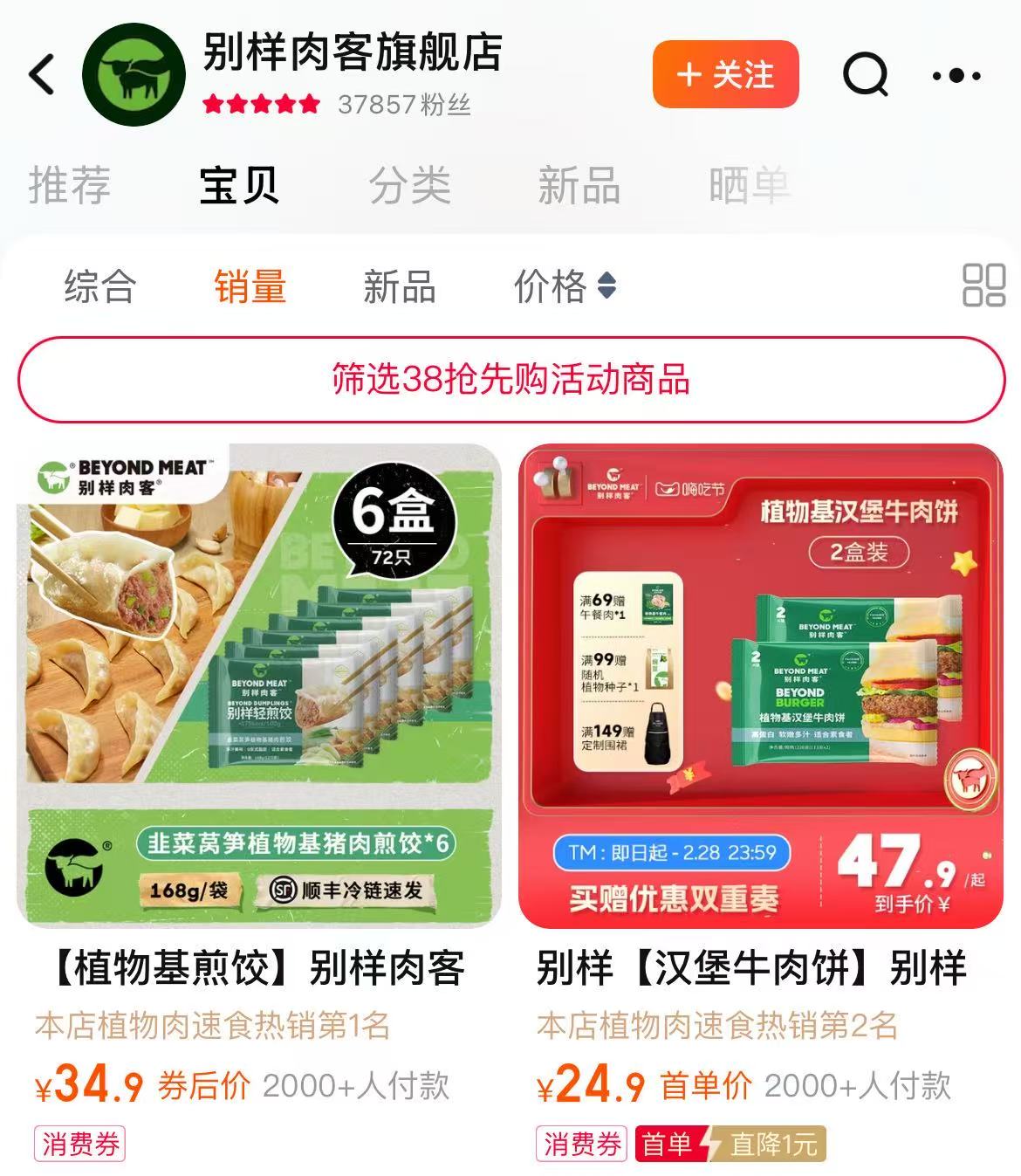1021x1176 pixels.
Task: Open the top 新品 tab
Action: (579, 185)
